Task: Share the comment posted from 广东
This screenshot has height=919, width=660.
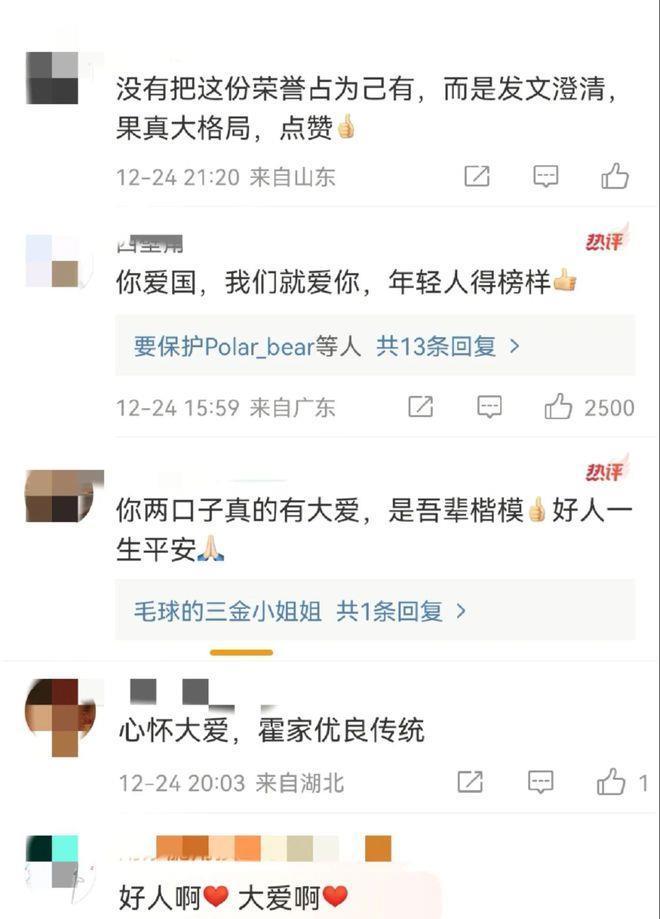Action: pyautogui.click(x=421, y=407)
